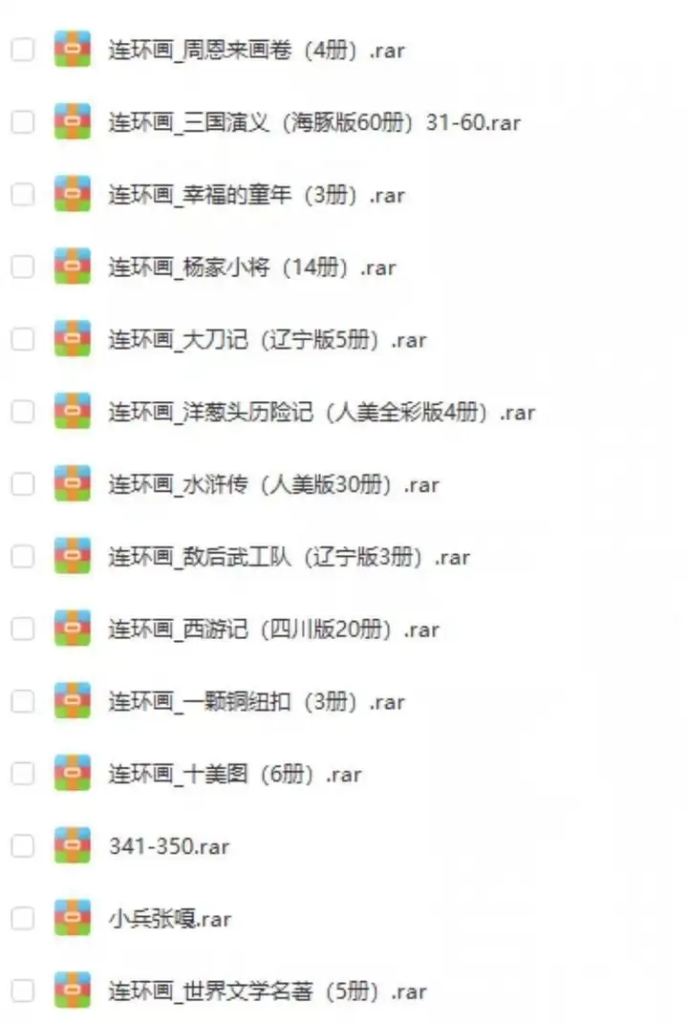The image size is (688, 1024).
Task: Open the 小兵张嘎.rar archive
Action: [x=169, y=919]
